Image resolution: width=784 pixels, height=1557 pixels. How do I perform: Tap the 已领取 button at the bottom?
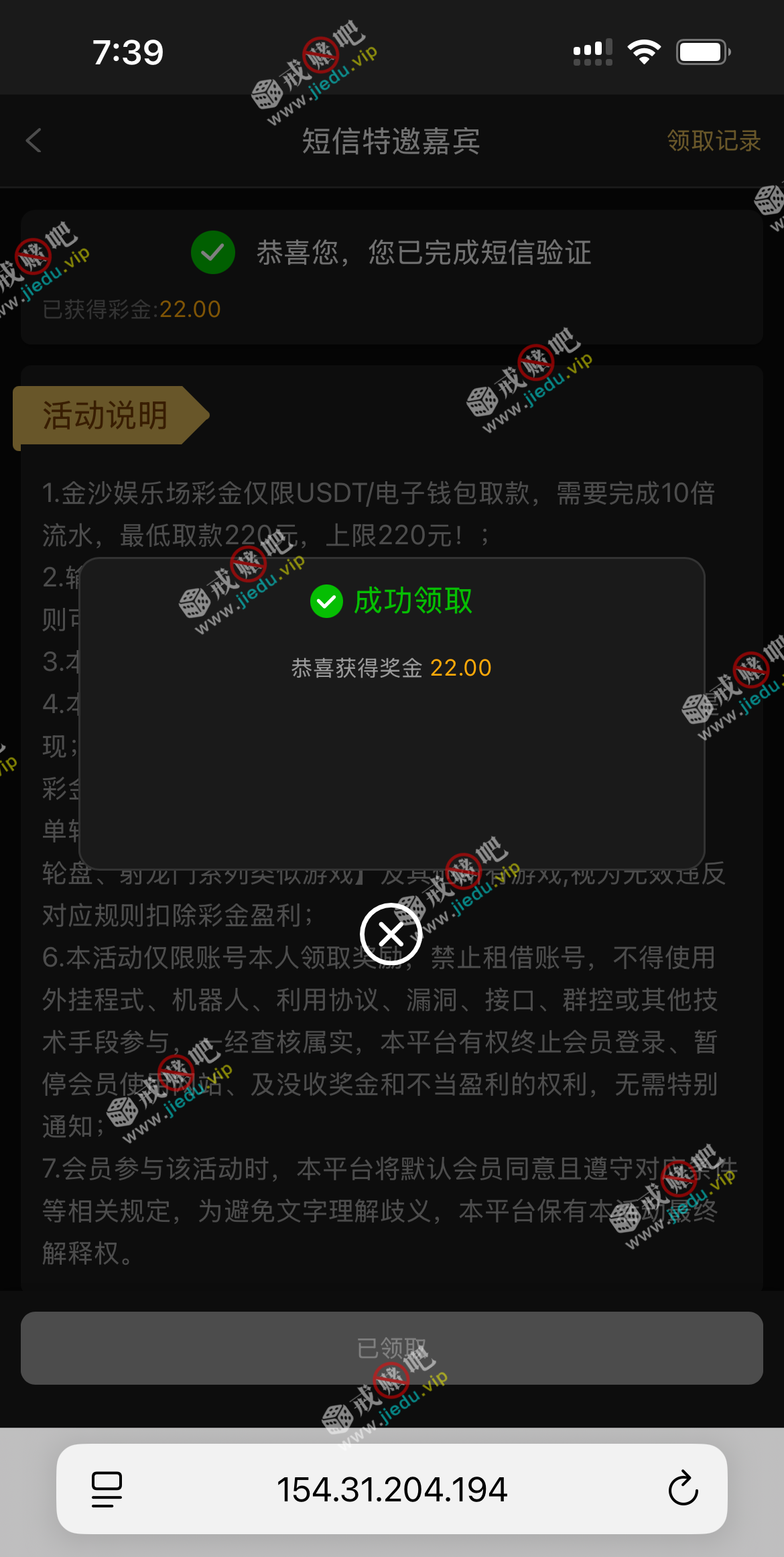(x=391, y=1348)
